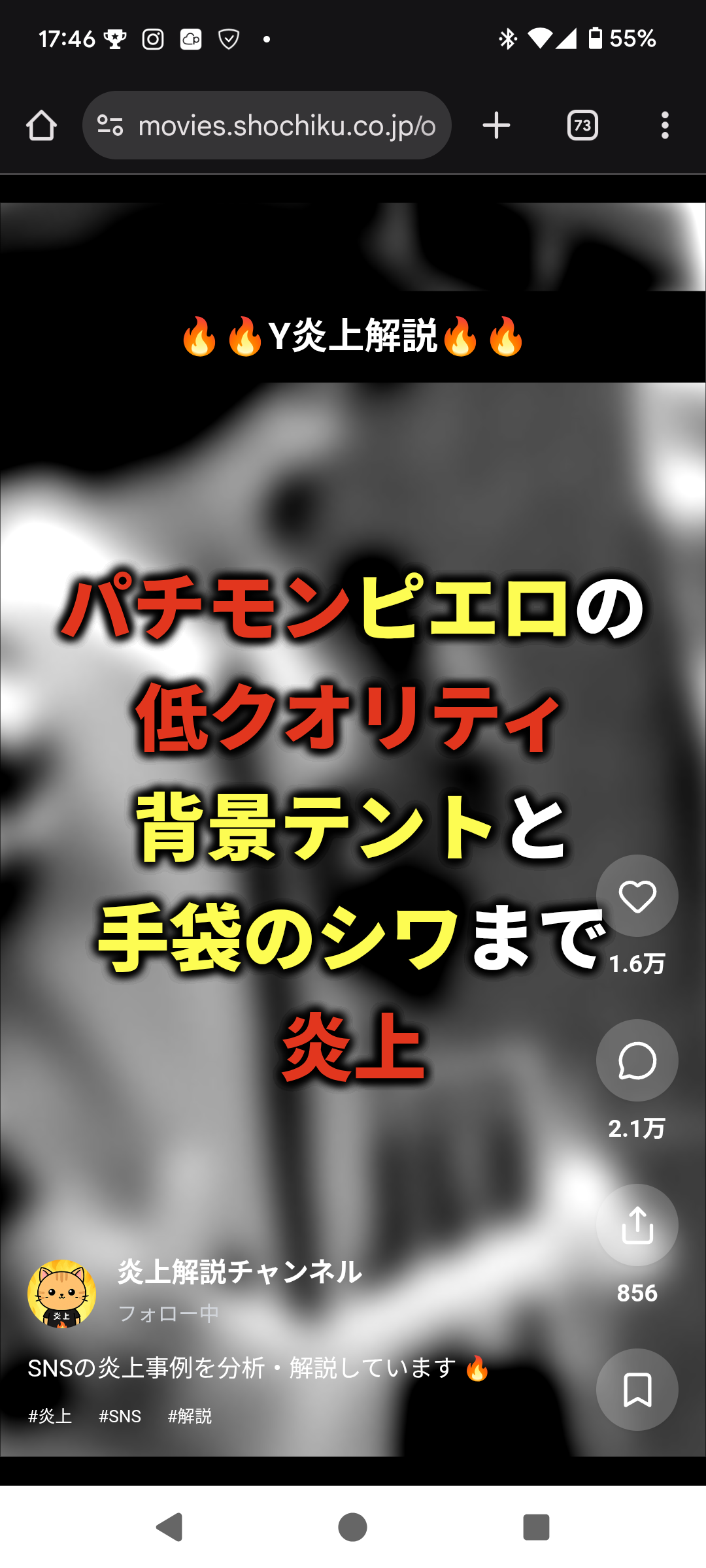The image size is (706, 1568).
Task: Go to the browser home page
Action: click(41, 125)
